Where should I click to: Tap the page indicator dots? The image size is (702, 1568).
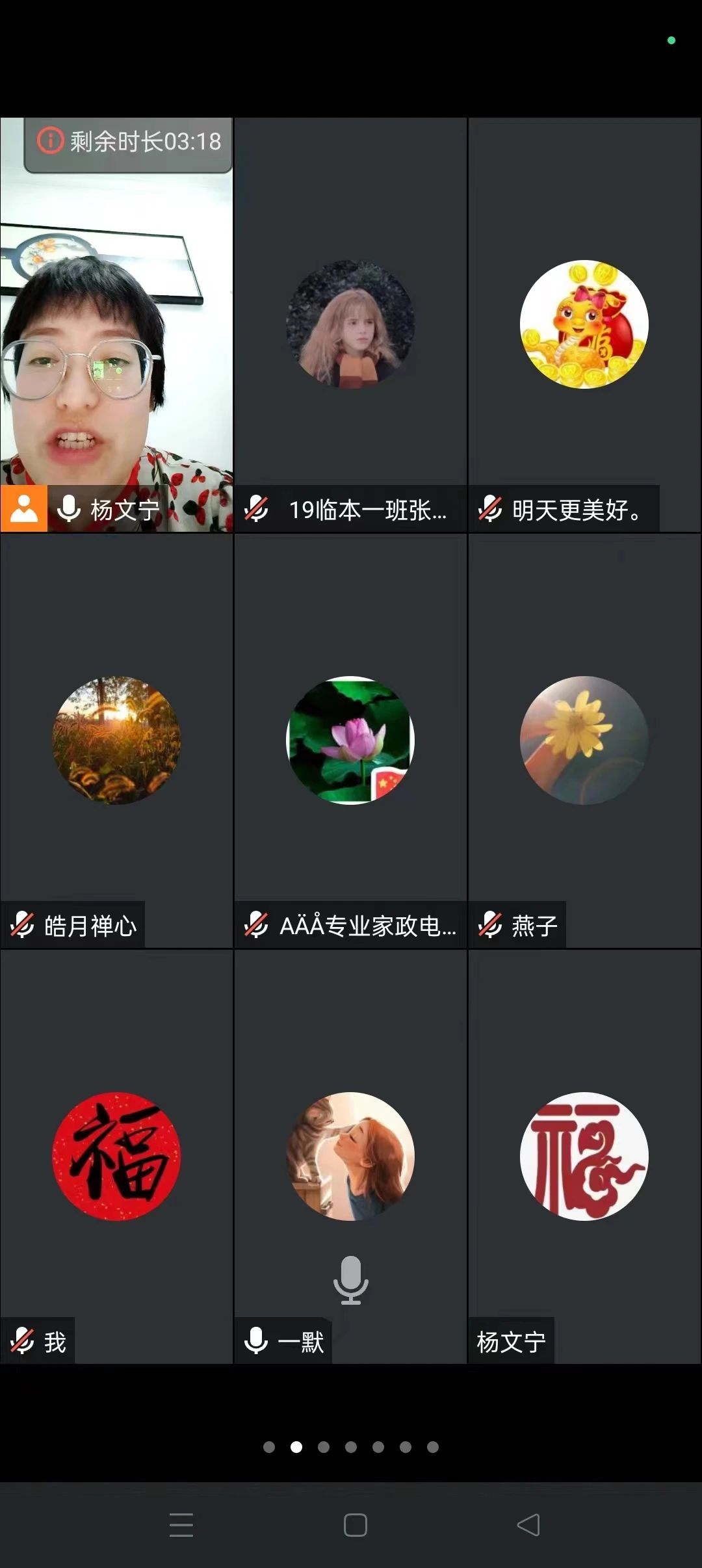[351, 1446]
